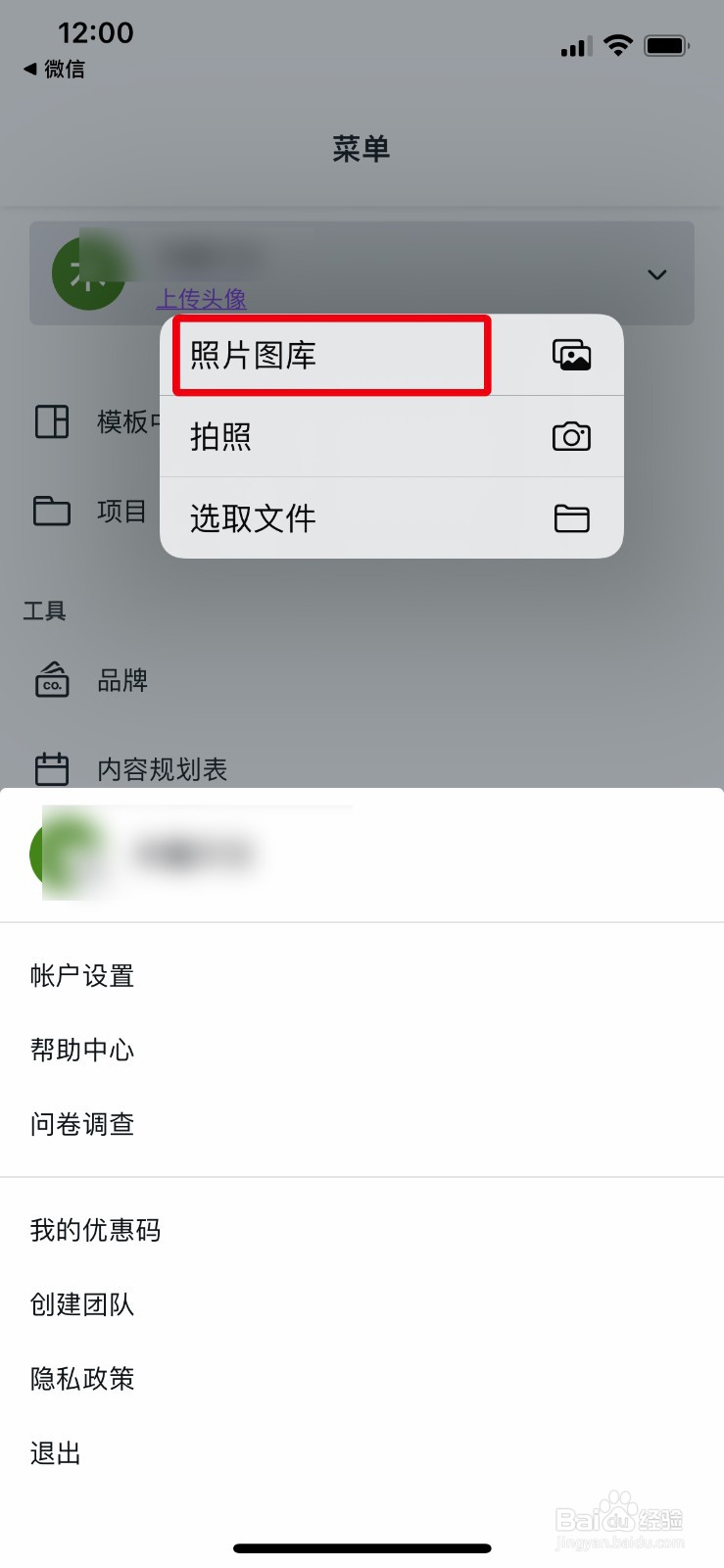This screenshot has height=1568, width=724.
Task: Expand the account card chevron at the top
Action: click(x=656, y=275)
